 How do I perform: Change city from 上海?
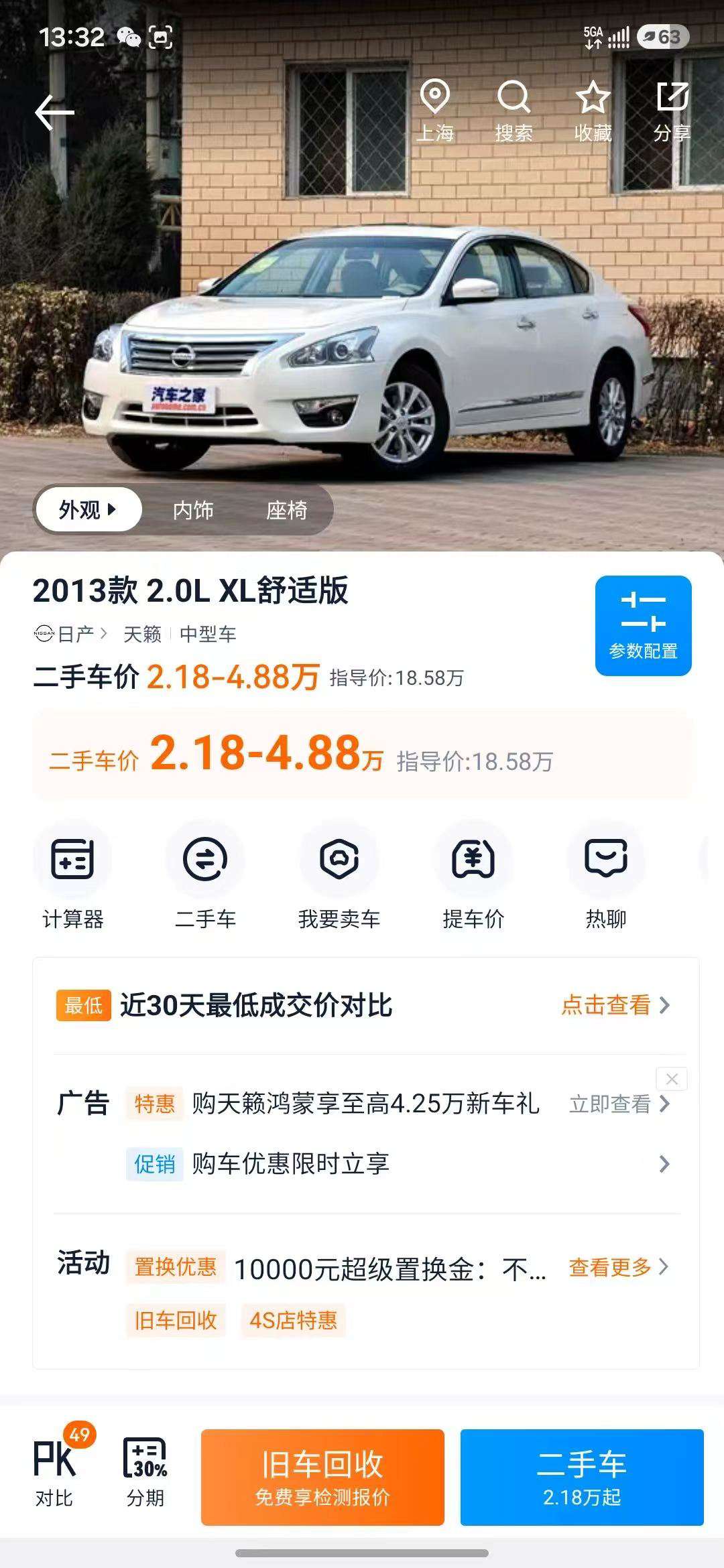pos(435,112)
